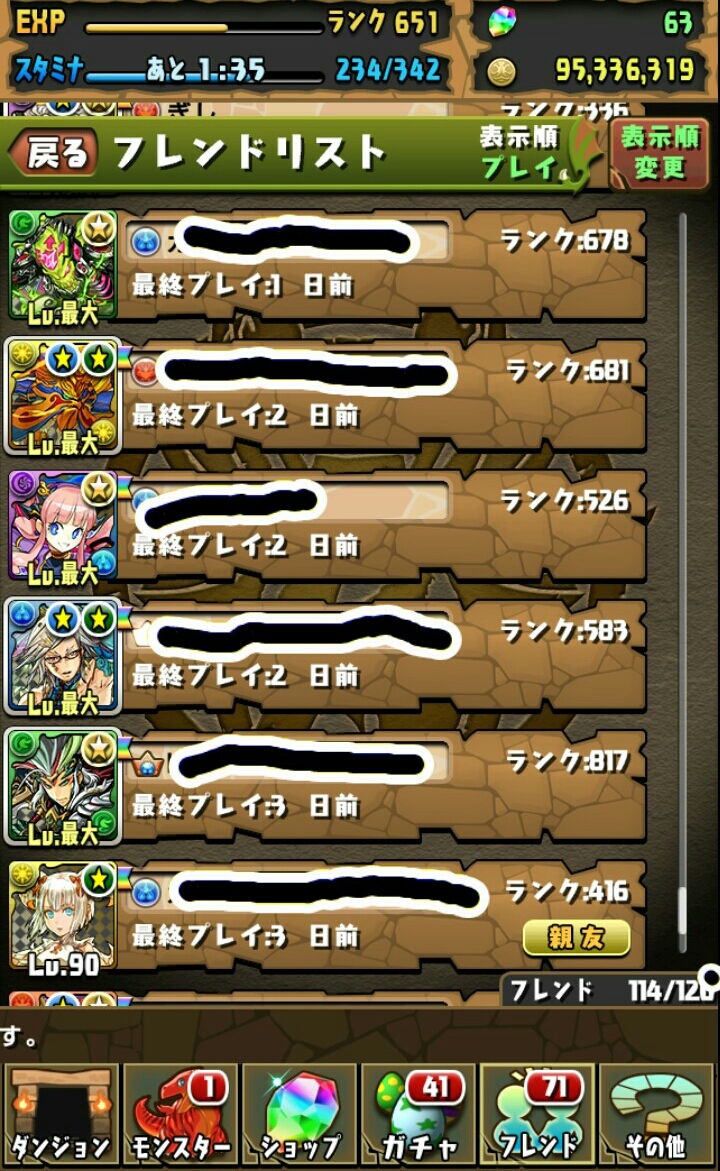Open the friend entry with rank 678
This screenshot has width=720, height=1171.
click(326, 266)
